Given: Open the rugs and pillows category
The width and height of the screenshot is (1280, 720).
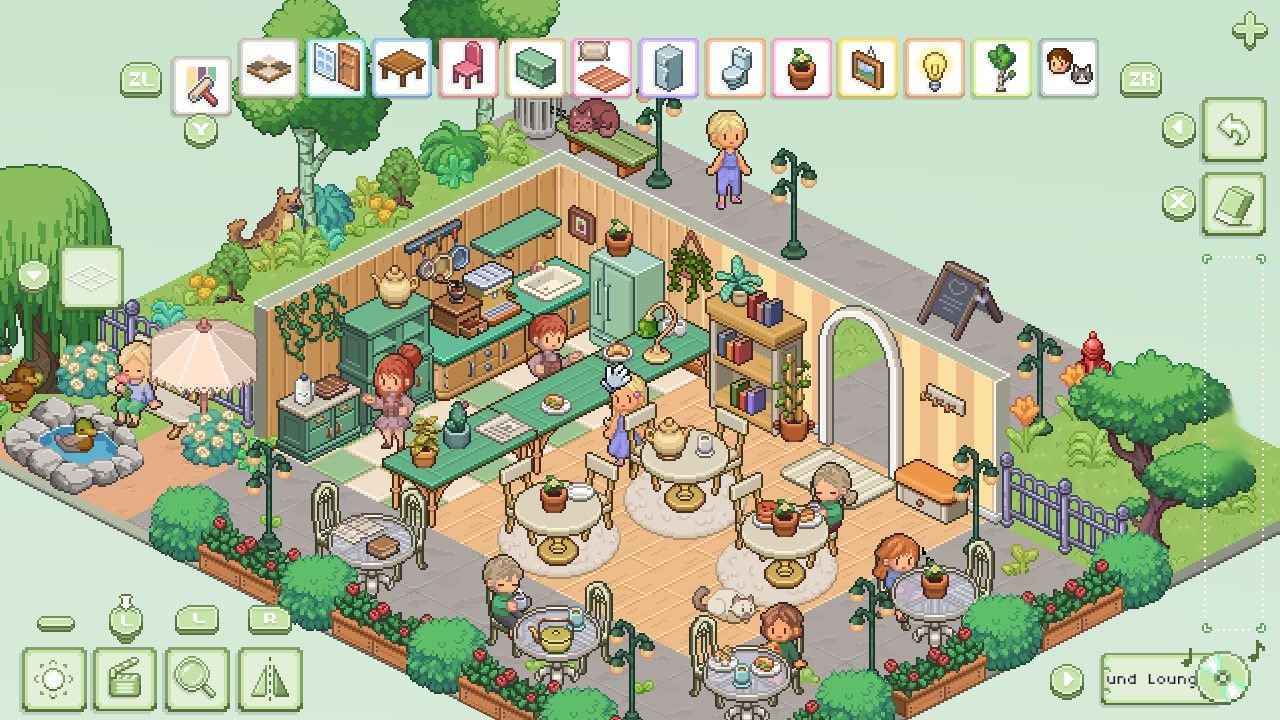Looking at the screenshot, I should (x=602, y=68).
